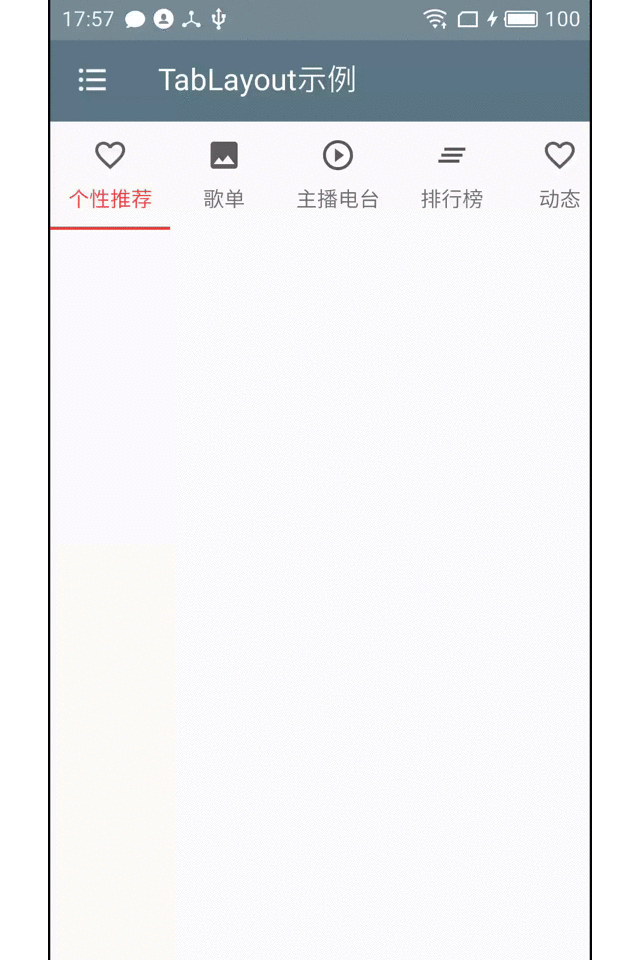Switch to the 歌单 tab
640x960 pixels.
pyautogui.click(x=224, y=177)
